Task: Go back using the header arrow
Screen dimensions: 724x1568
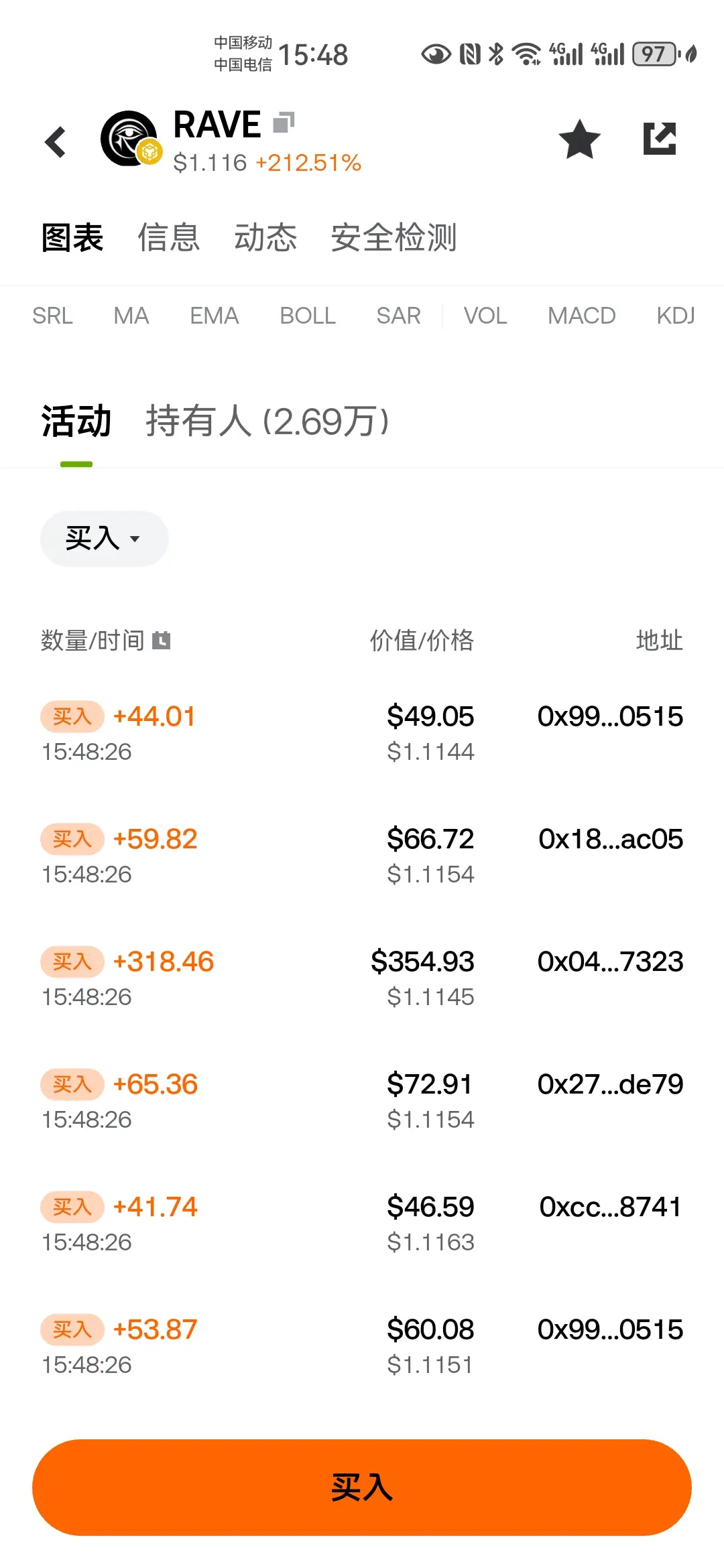Action: point(56,141)
